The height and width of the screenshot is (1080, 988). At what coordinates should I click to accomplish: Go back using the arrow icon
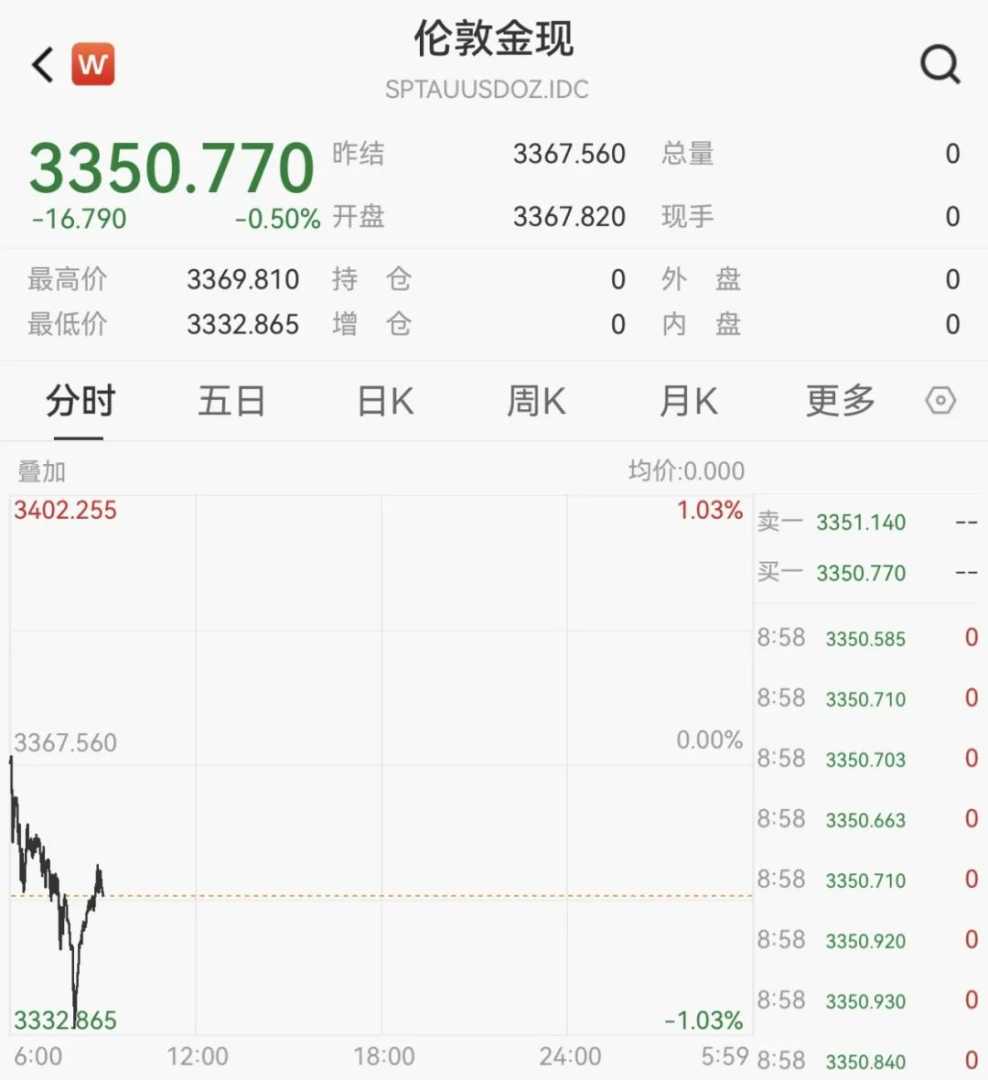[x=42, y=65]
